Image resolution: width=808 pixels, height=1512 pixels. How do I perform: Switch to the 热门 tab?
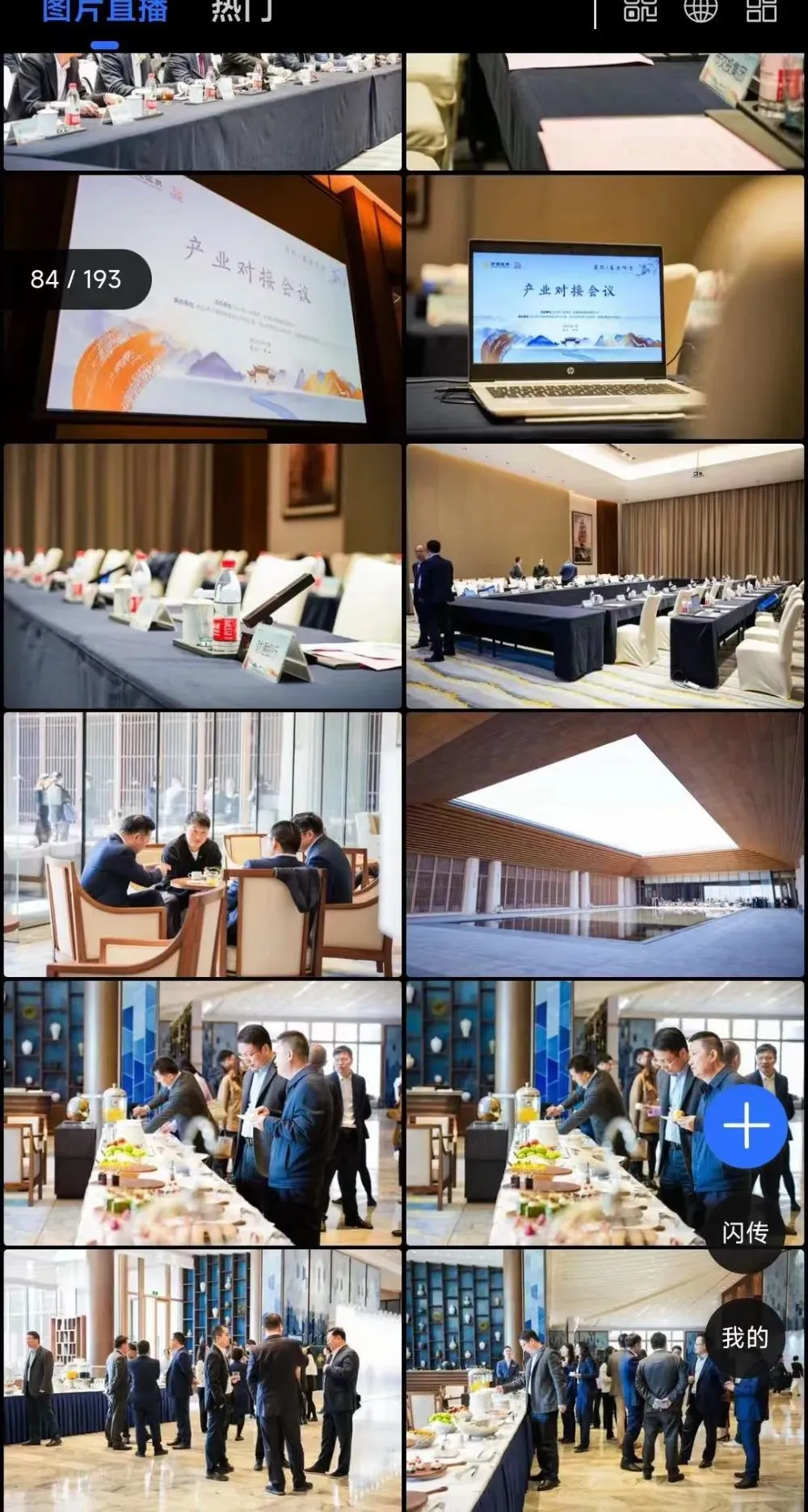[x=242, y=11]
